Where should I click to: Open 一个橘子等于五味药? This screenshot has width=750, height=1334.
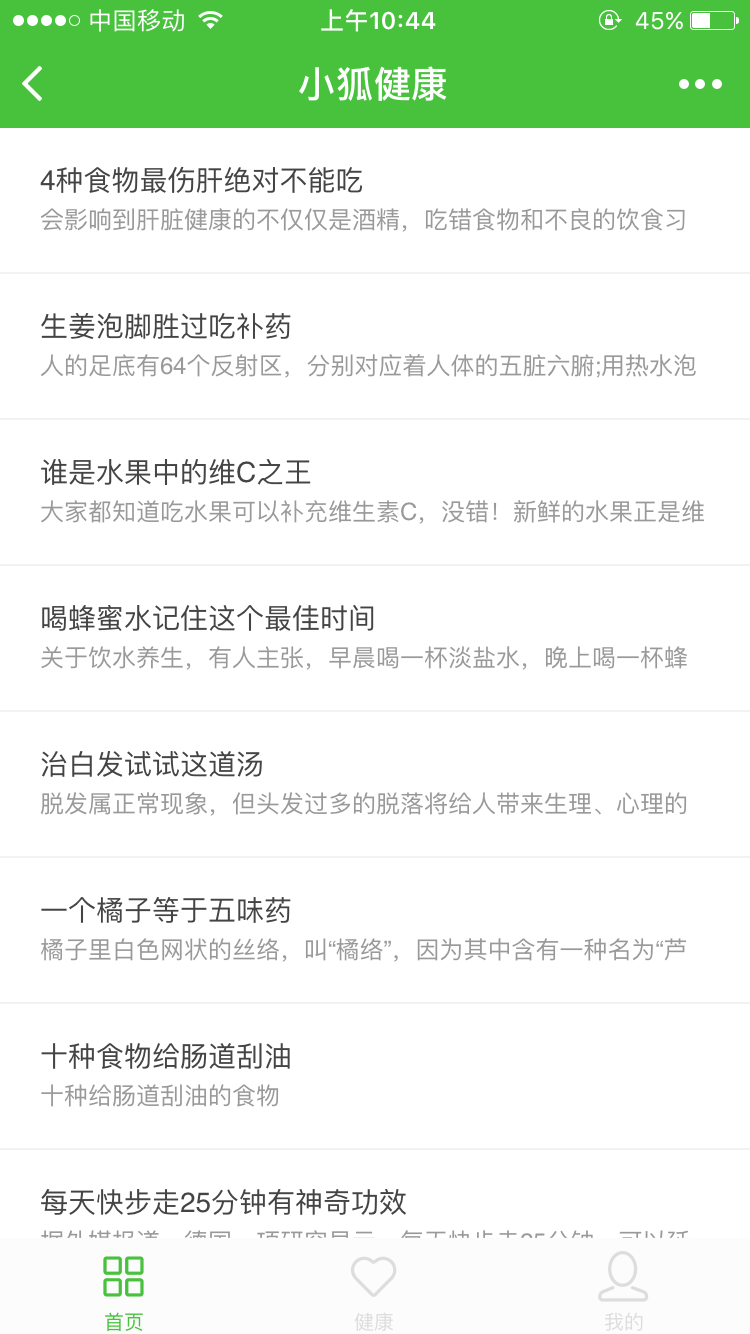click(375, 930)
